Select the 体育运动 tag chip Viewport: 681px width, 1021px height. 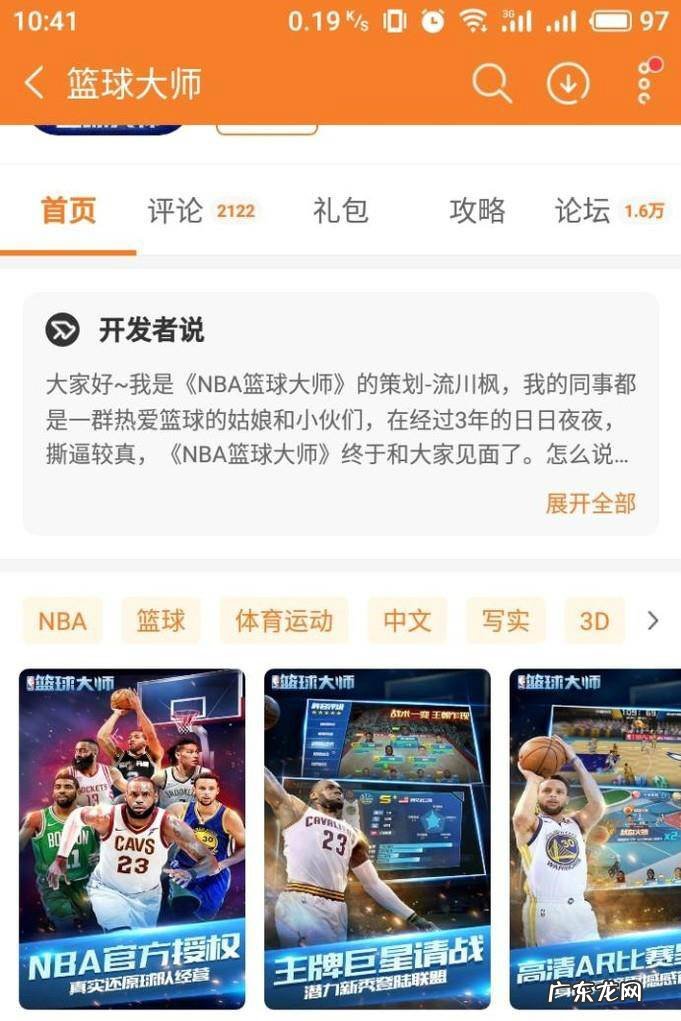(x=284, y=621)
